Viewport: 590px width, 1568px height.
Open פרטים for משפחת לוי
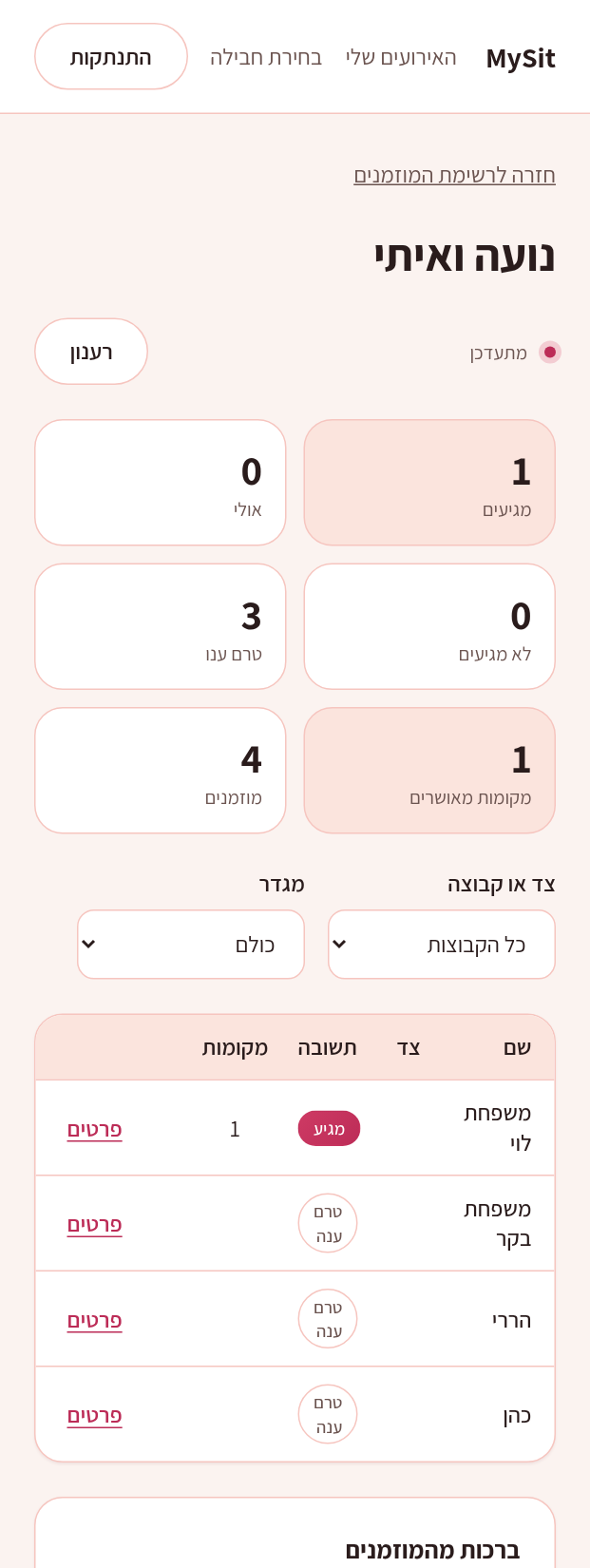pyautogui.click(x=95, y=1129)
